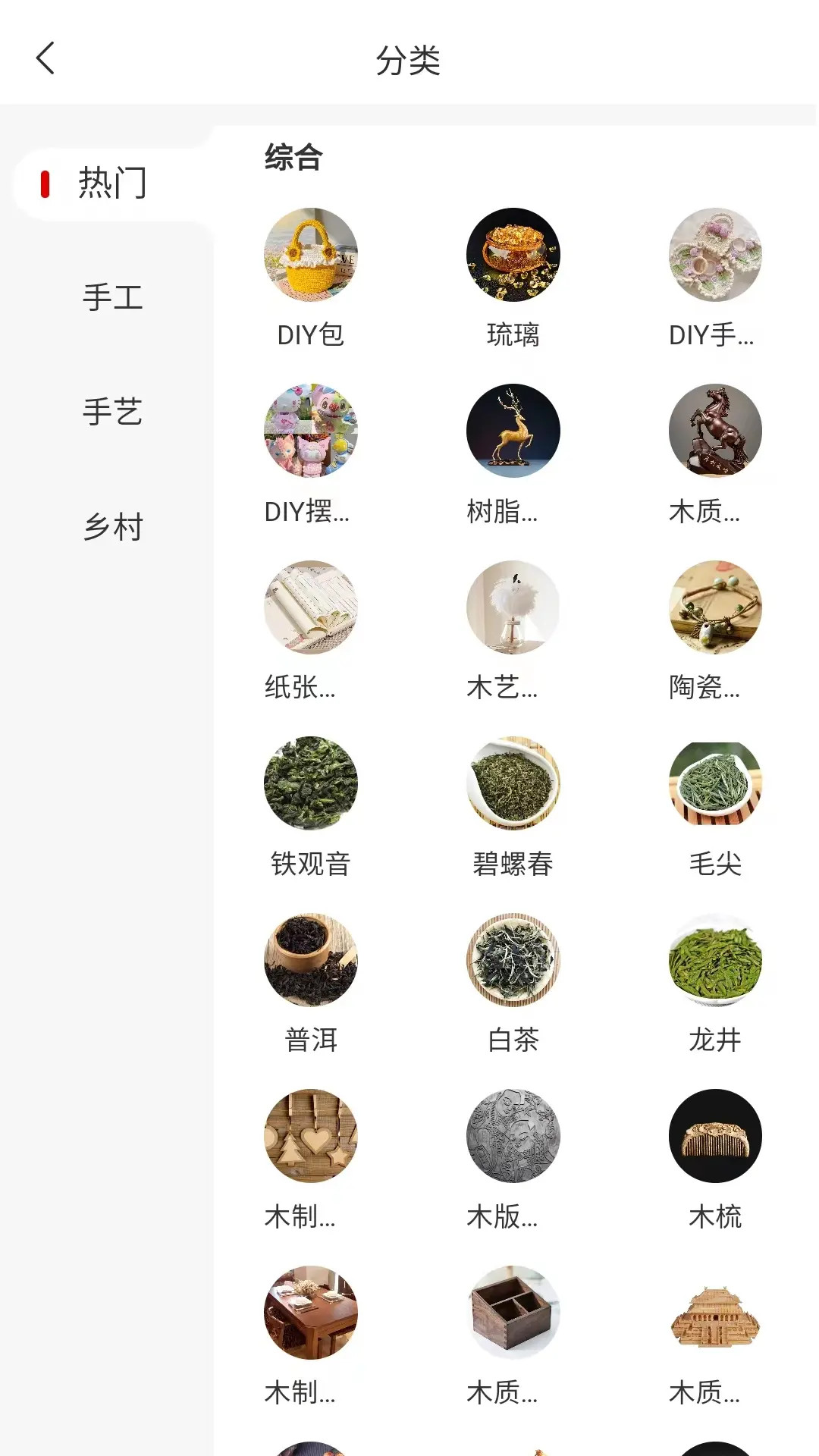Open the ceramic bracelet 陶瓷 thumbnail
Viewport: 819px width, 1456px height.
tap(716, 607)
